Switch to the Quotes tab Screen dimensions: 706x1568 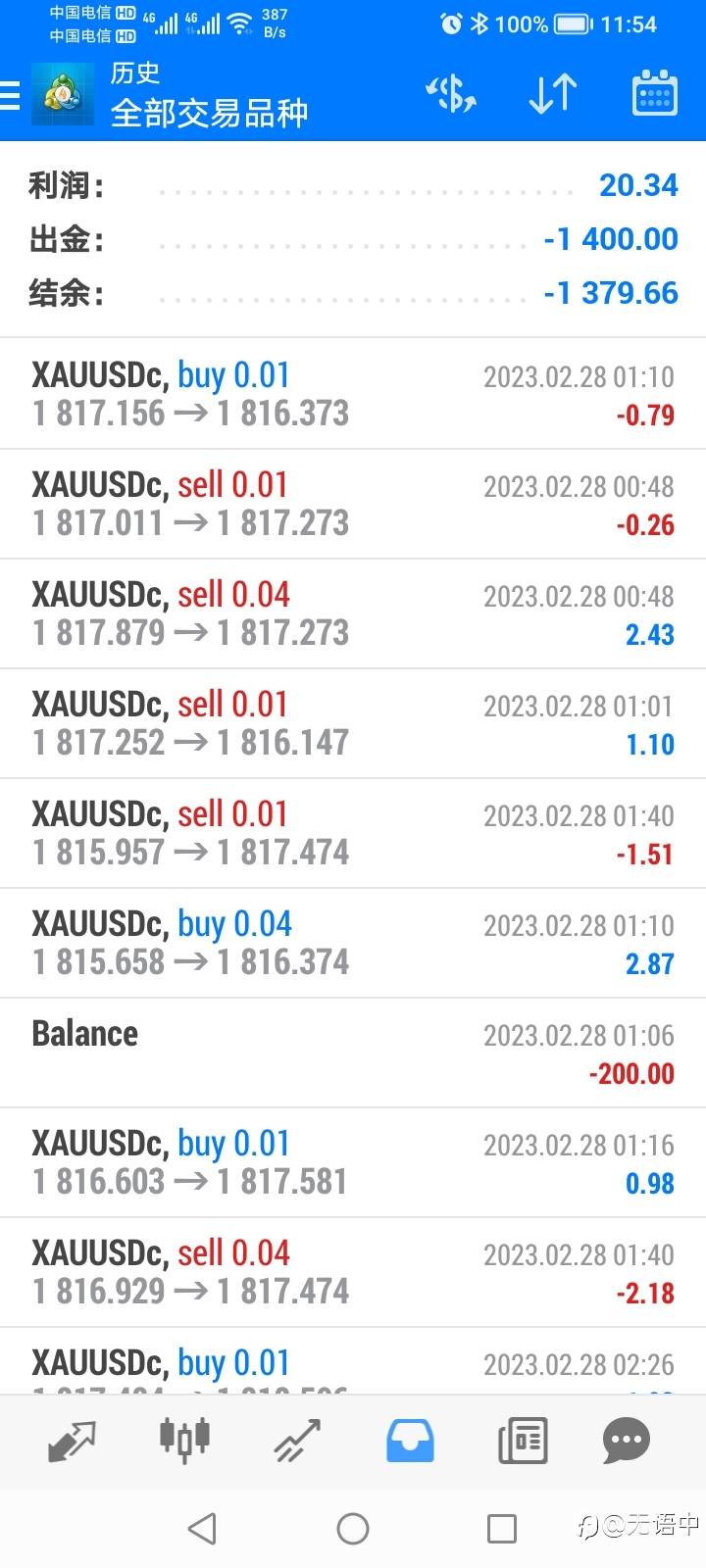pos(73,1440)
